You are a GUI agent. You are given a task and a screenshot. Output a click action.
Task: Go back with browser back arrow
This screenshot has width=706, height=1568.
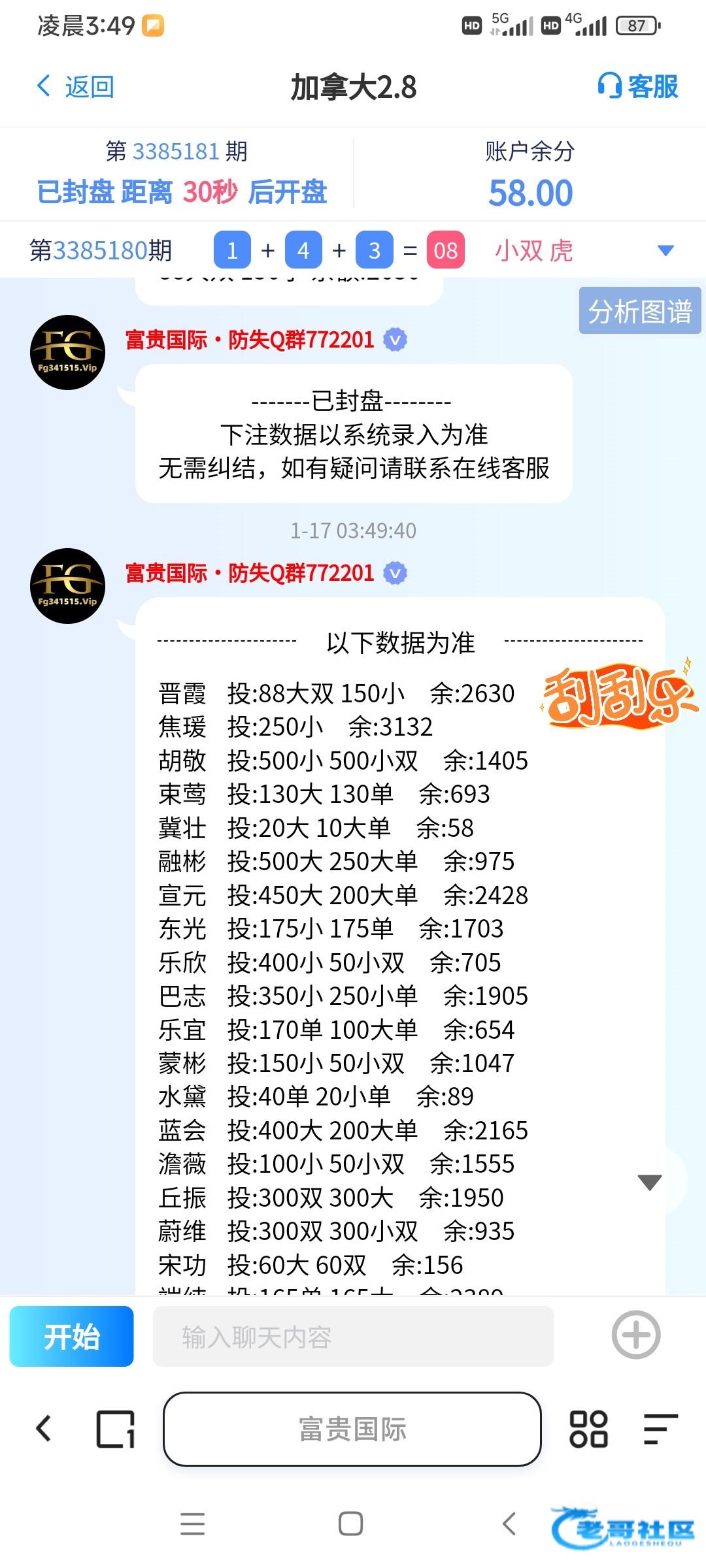(43, 1429)
